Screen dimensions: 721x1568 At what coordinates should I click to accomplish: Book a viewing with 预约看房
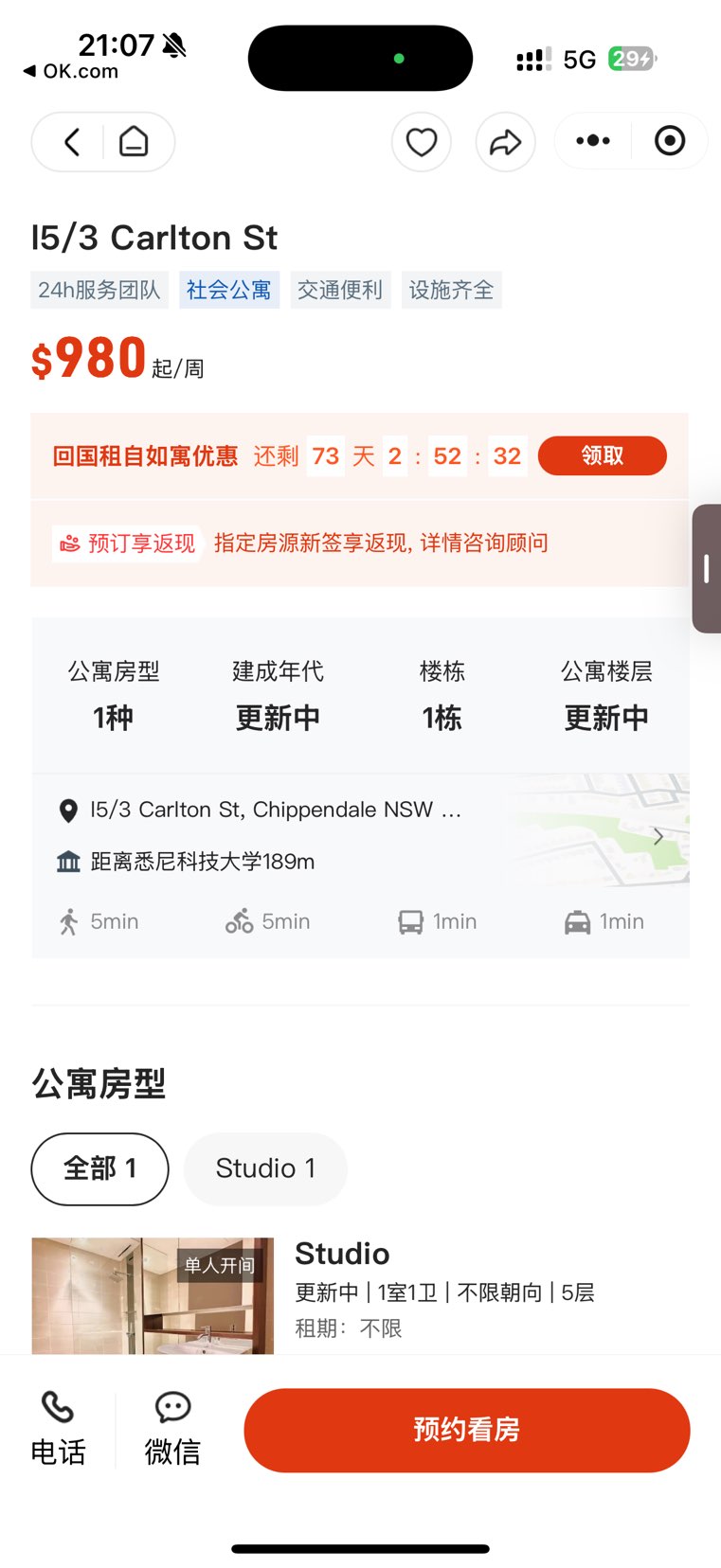pyautogui.click(x=466, y=1430)
